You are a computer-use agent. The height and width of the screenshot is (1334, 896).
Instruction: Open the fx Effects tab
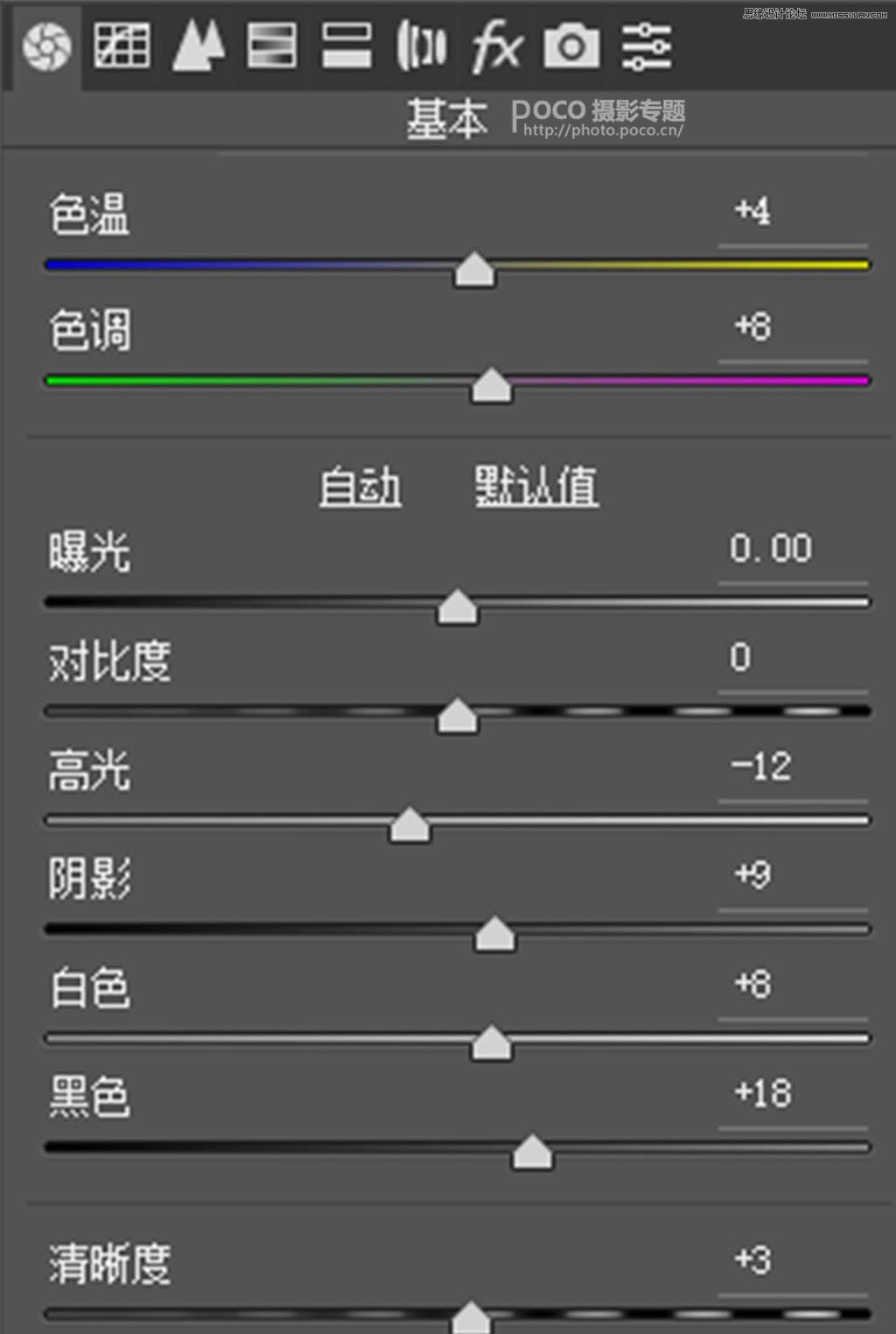tap(496, 46)
